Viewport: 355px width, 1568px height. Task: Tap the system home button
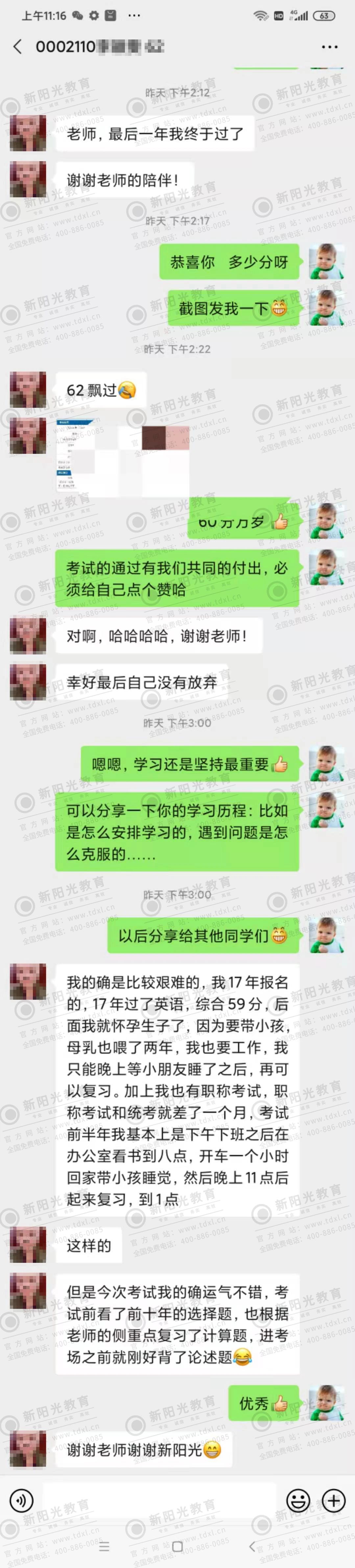[x=177, y=1546]
